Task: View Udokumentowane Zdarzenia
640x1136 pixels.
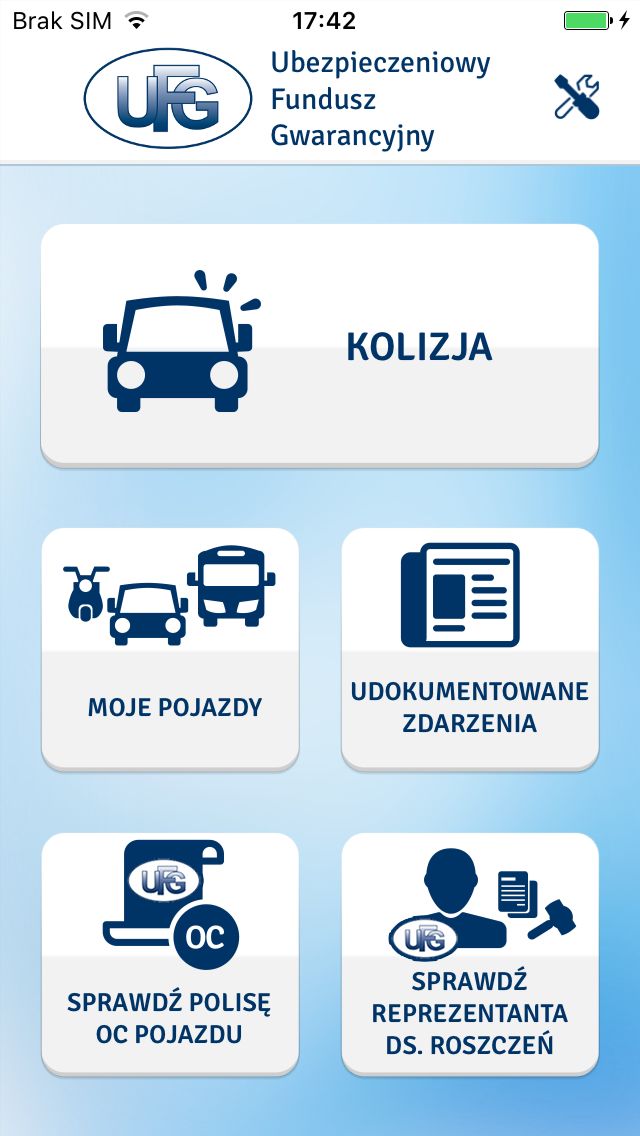Action: click(470, 649)
